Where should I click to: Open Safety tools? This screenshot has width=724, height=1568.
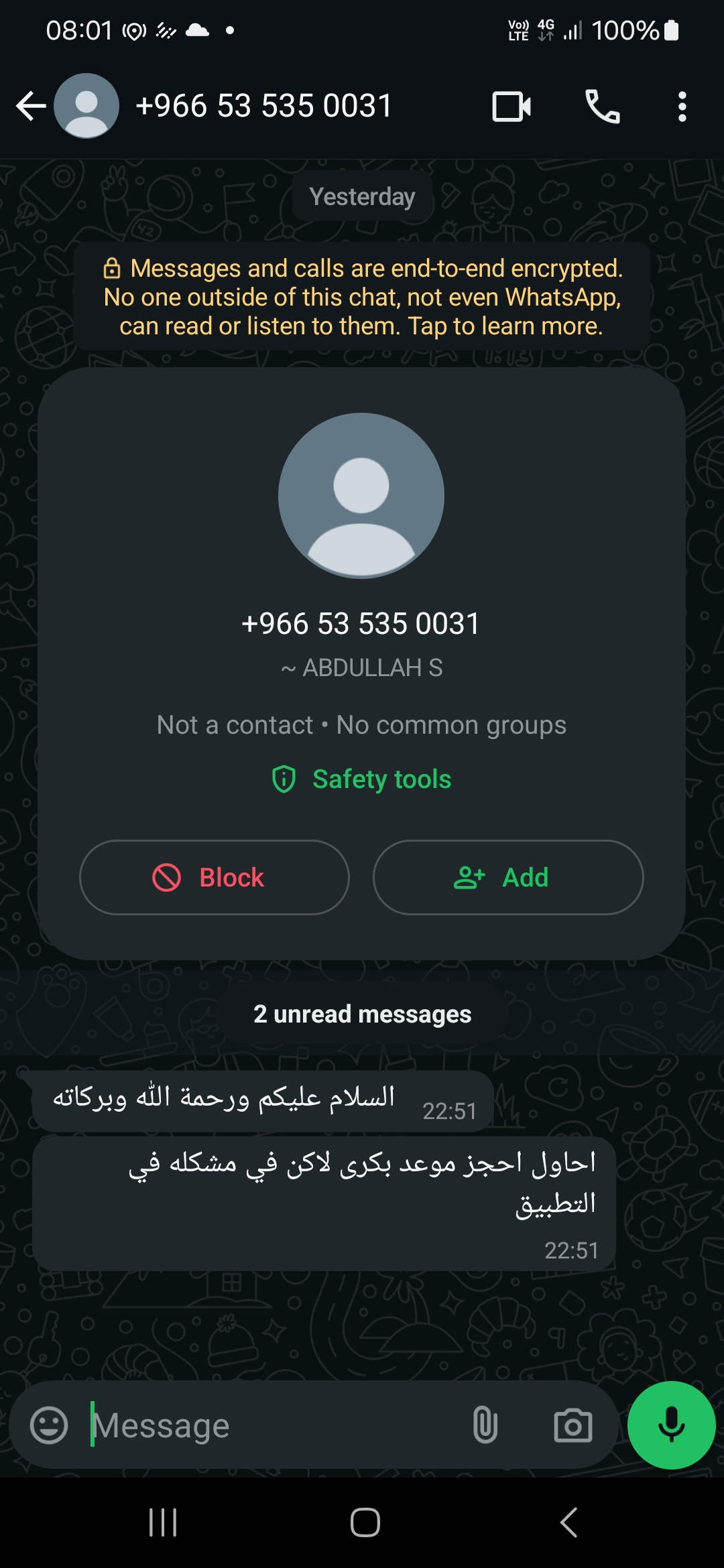coord(362,779)
